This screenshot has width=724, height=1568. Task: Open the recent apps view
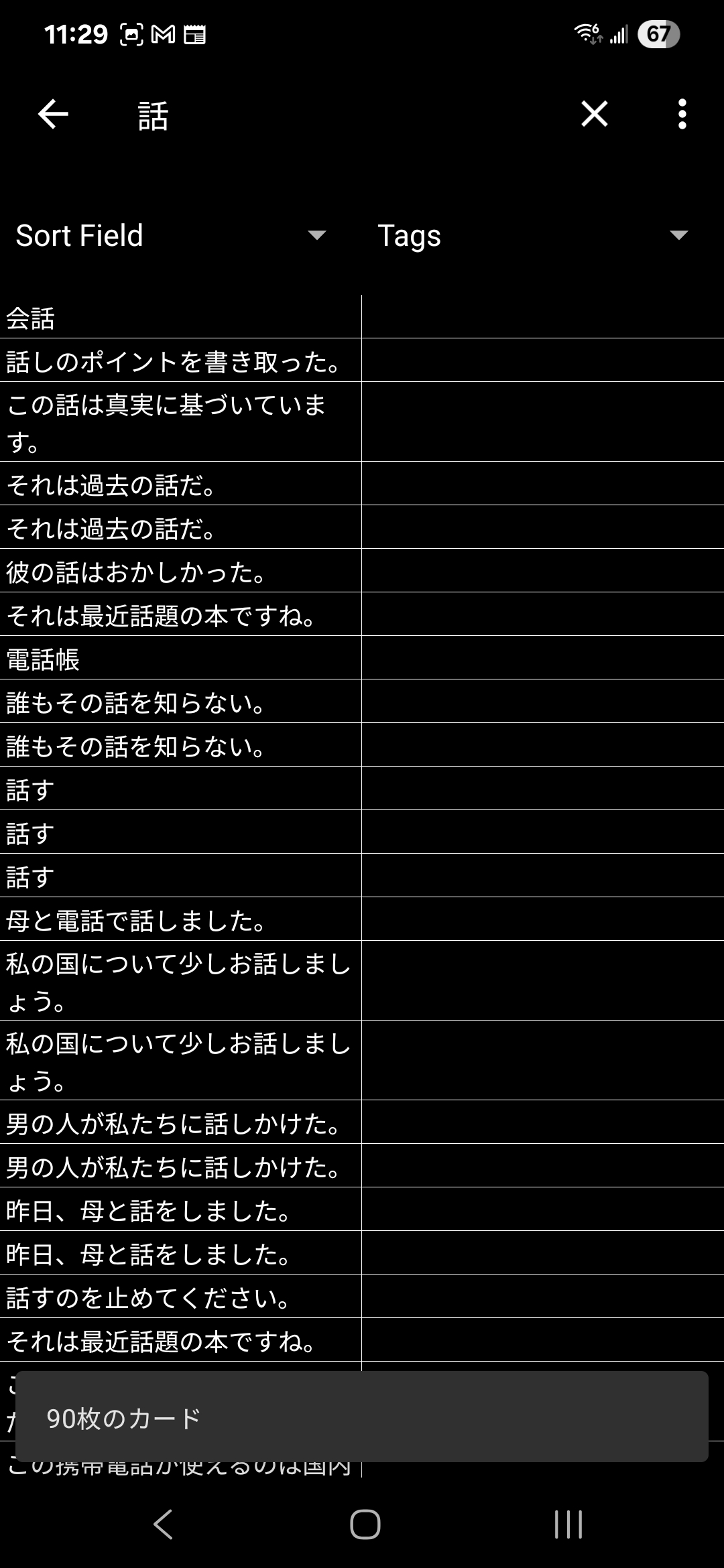pyautogui.click(x=568, y=1524)
